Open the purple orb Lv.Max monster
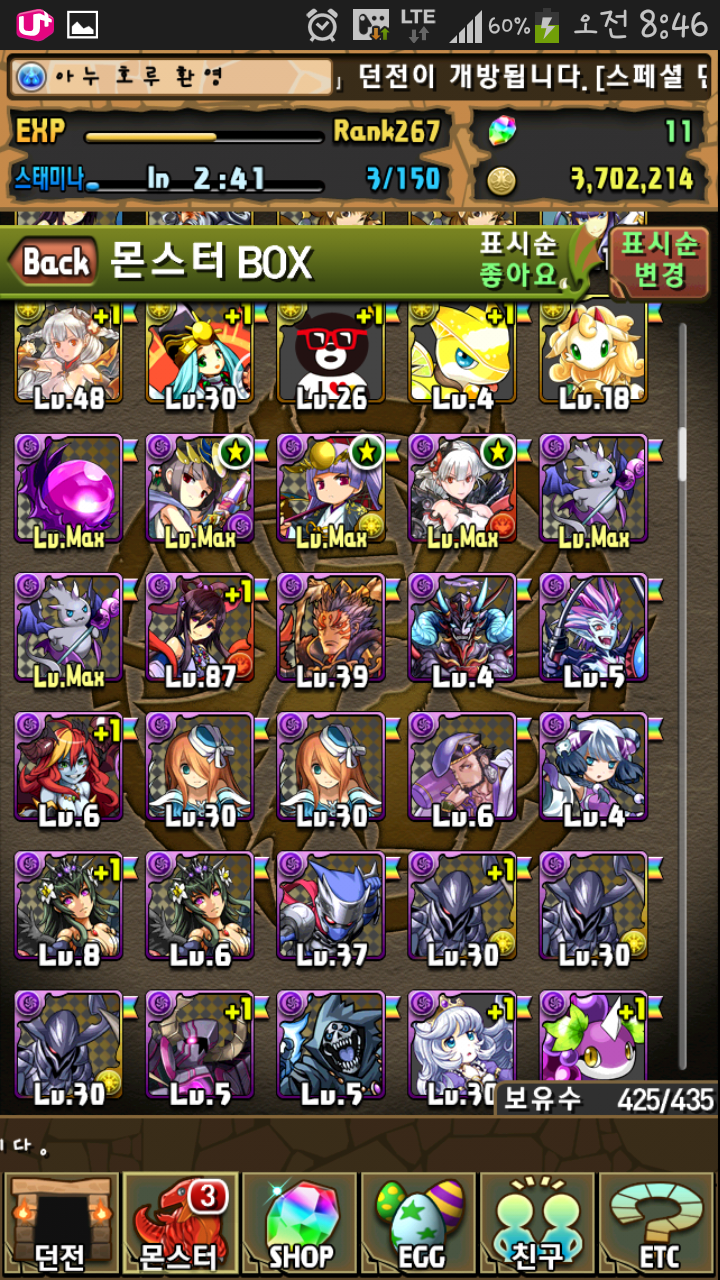The image size is (720, 1280). (x=68, y=490)
